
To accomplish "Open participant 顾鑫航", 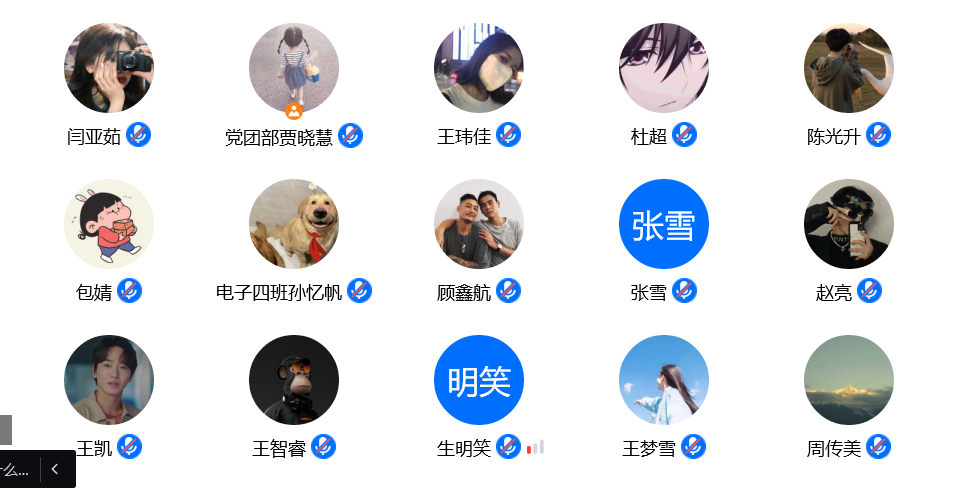I will click(479, 224).
